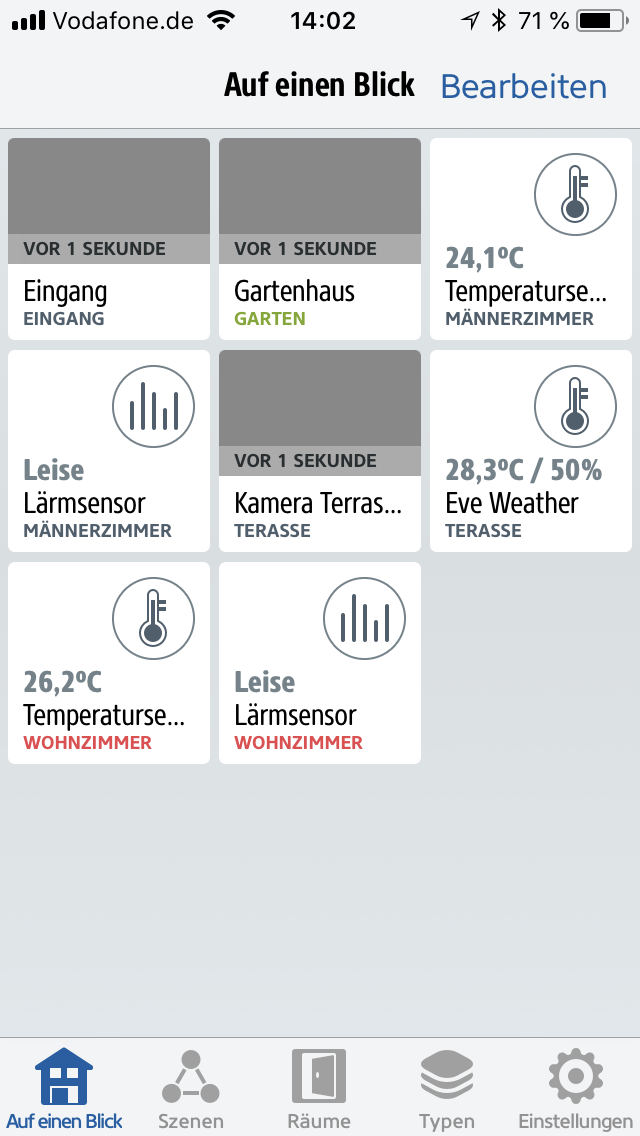Open the Wohnzimmer temperature sensor tile
640x1136 pixels.
point(109,663)
